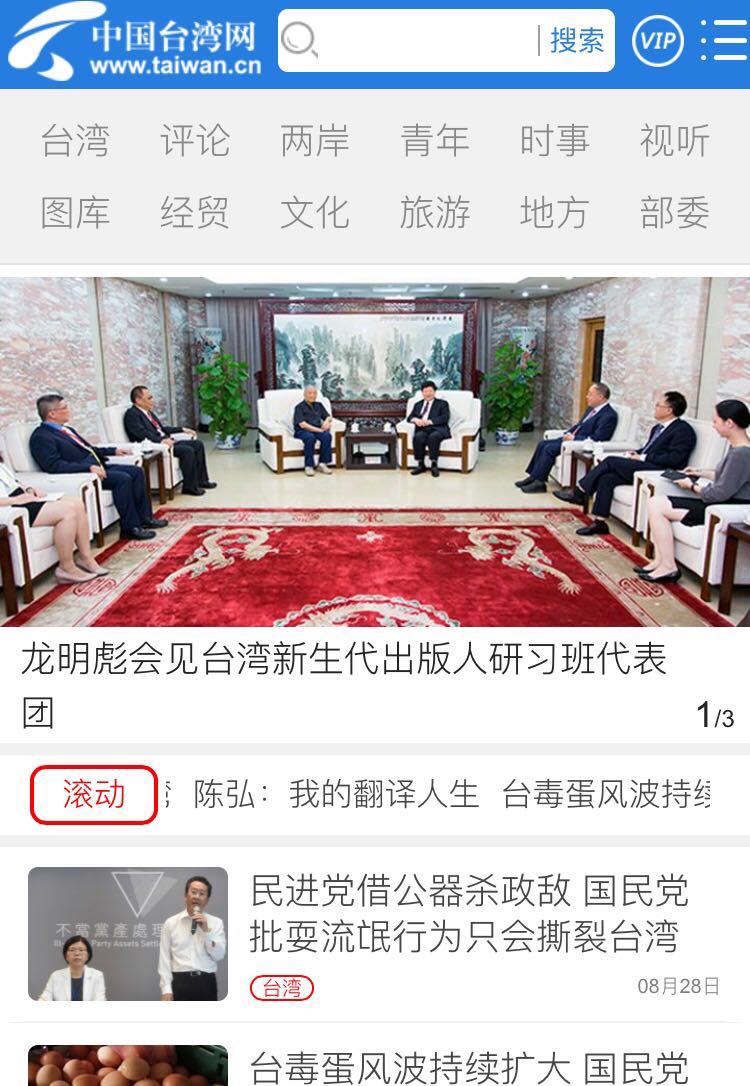
Task: Select the 青年 category
Action: 435,141
